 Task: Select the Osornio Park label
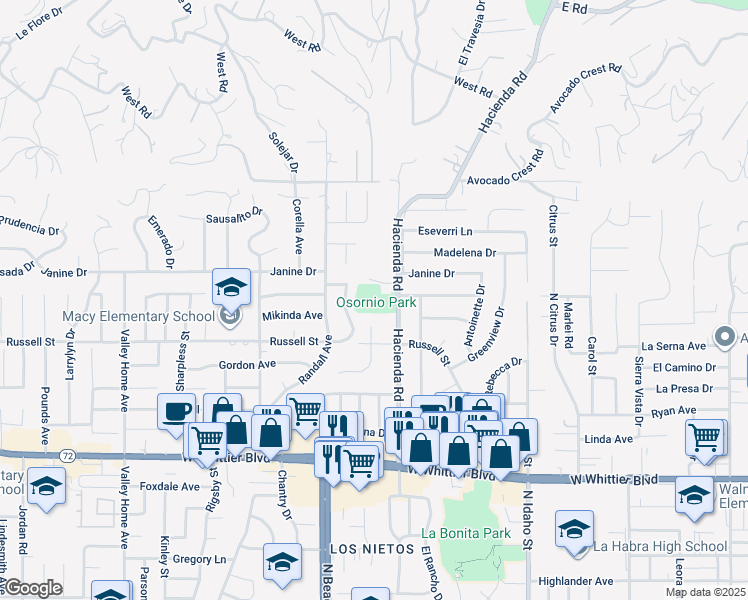(x=375, y=301)
